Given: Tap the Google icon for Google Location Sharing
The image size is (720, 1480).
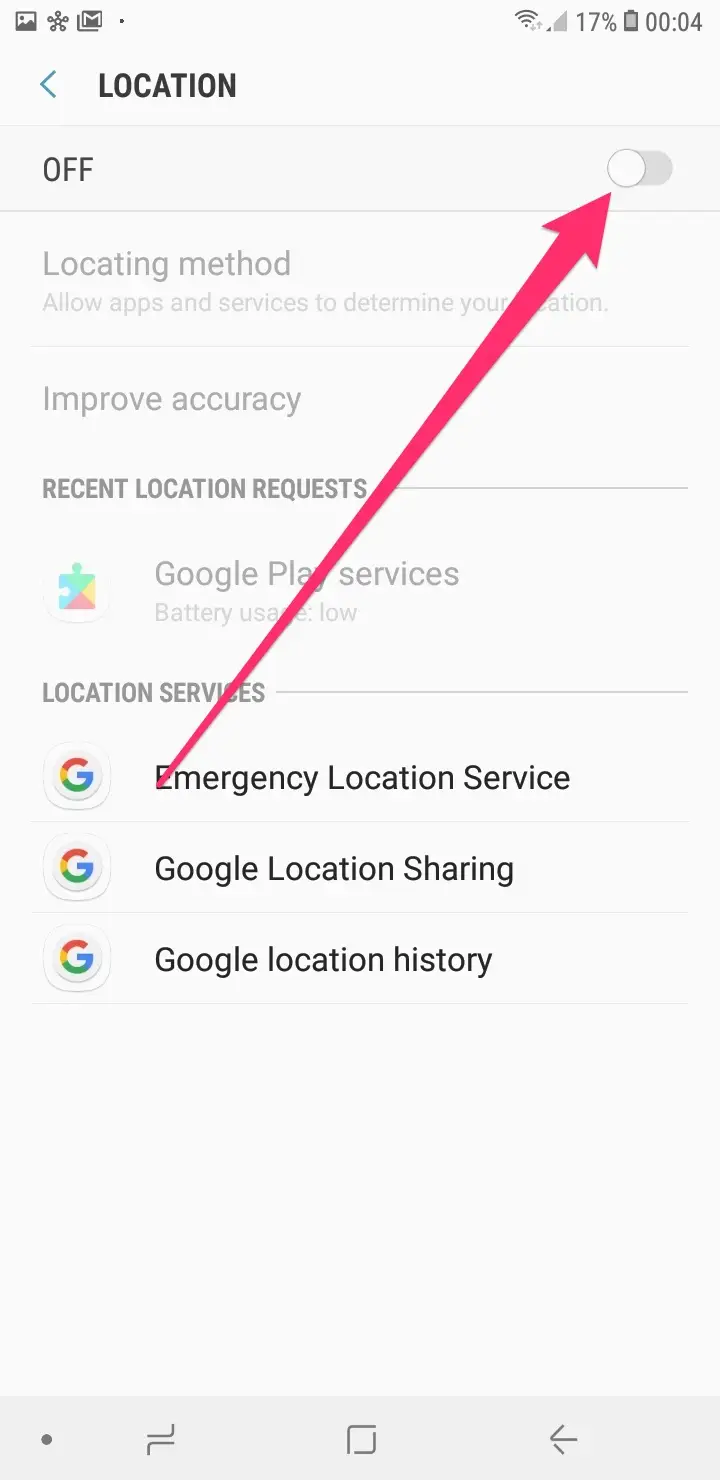Looking at the screenshot, I should (x=77, y=868).
